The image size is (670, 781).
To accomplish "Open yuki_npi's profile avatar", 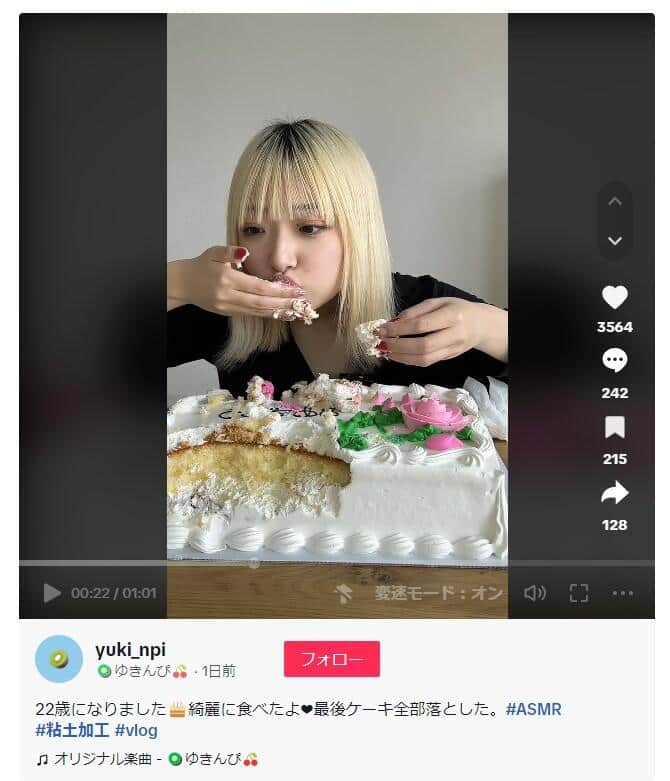I will point(59,659).
